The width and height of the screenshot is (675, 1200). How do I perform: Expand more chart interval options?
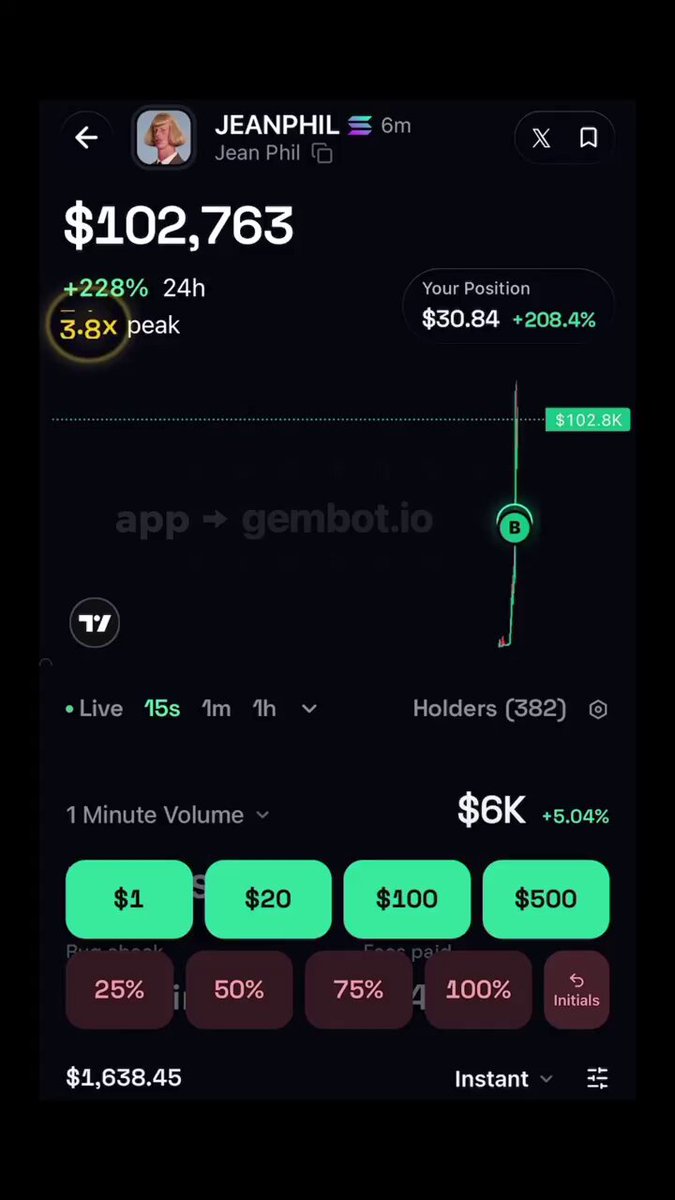309,708
